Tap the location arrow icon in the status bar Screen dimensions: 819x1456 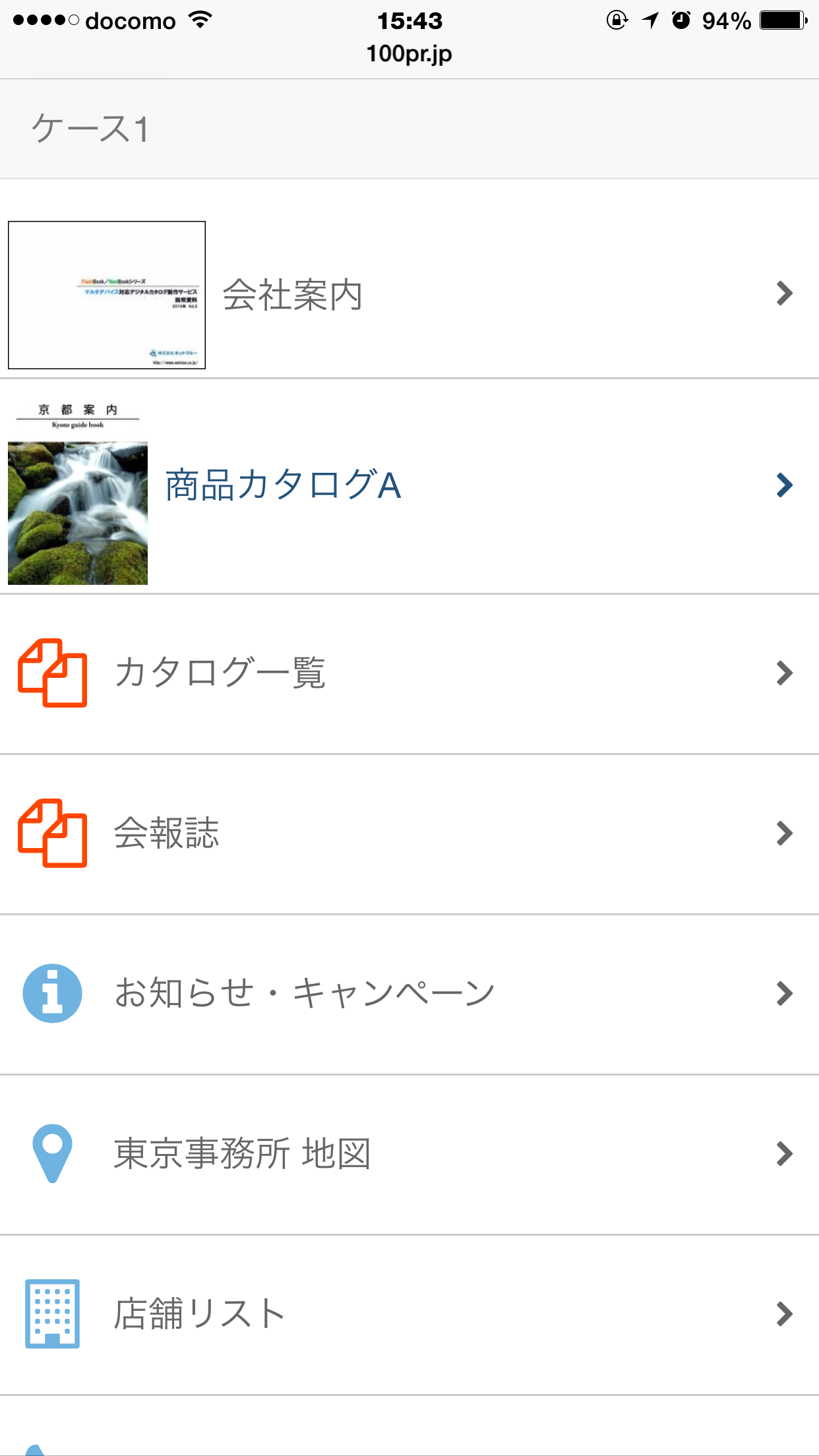click(x=649, y=20)
